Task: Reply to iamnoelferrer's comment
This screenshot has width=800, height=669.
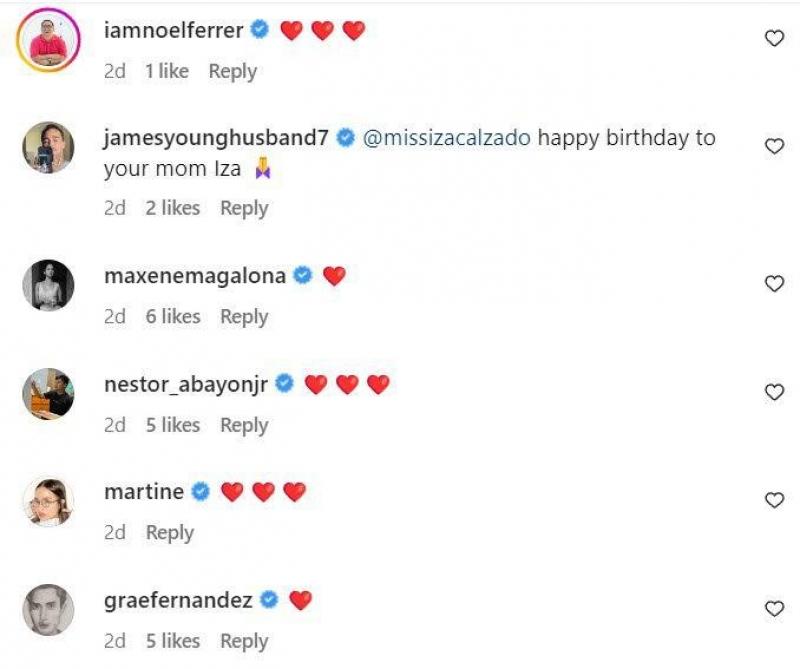Action: [232, 72]
